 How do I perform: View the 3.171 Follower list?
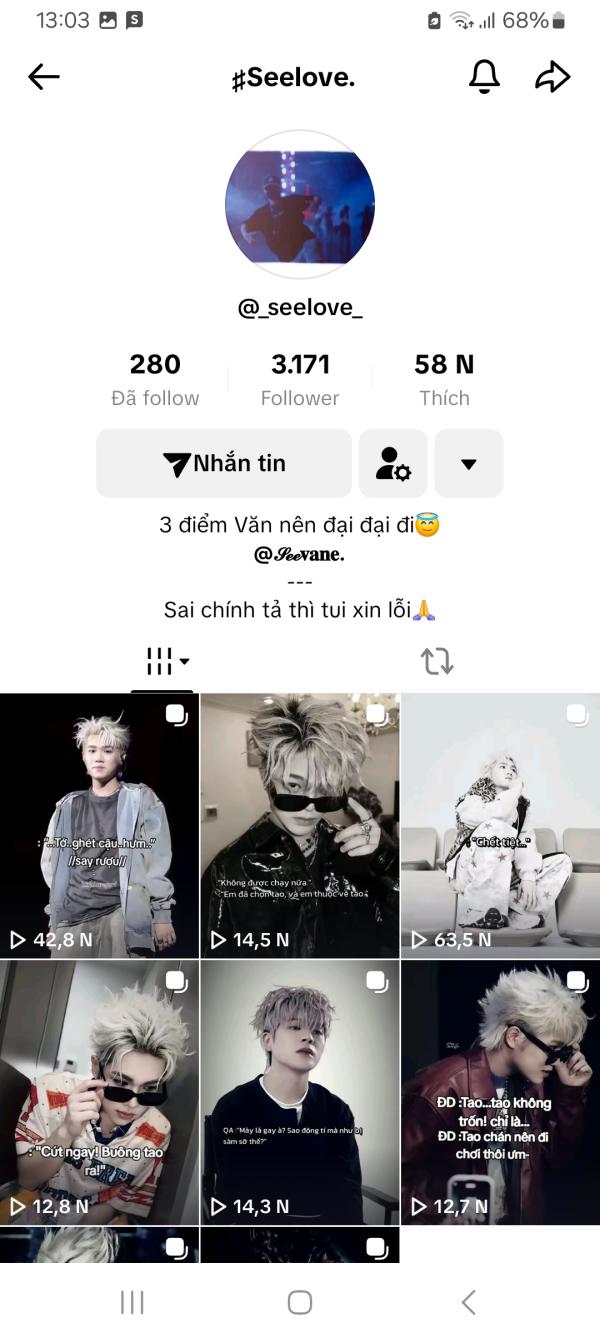coord(300,380)
